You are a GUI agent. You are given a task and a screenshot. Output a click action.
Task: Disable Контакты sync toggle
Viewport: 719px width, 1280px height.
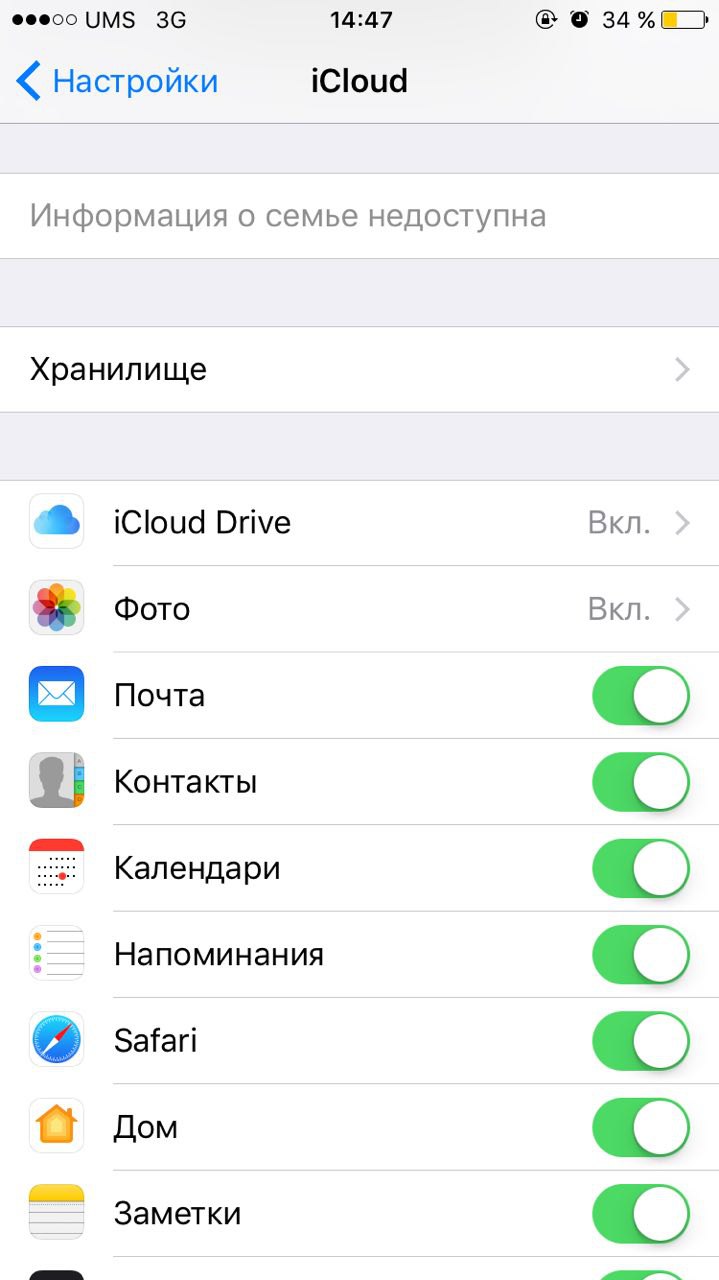point(641,781)
